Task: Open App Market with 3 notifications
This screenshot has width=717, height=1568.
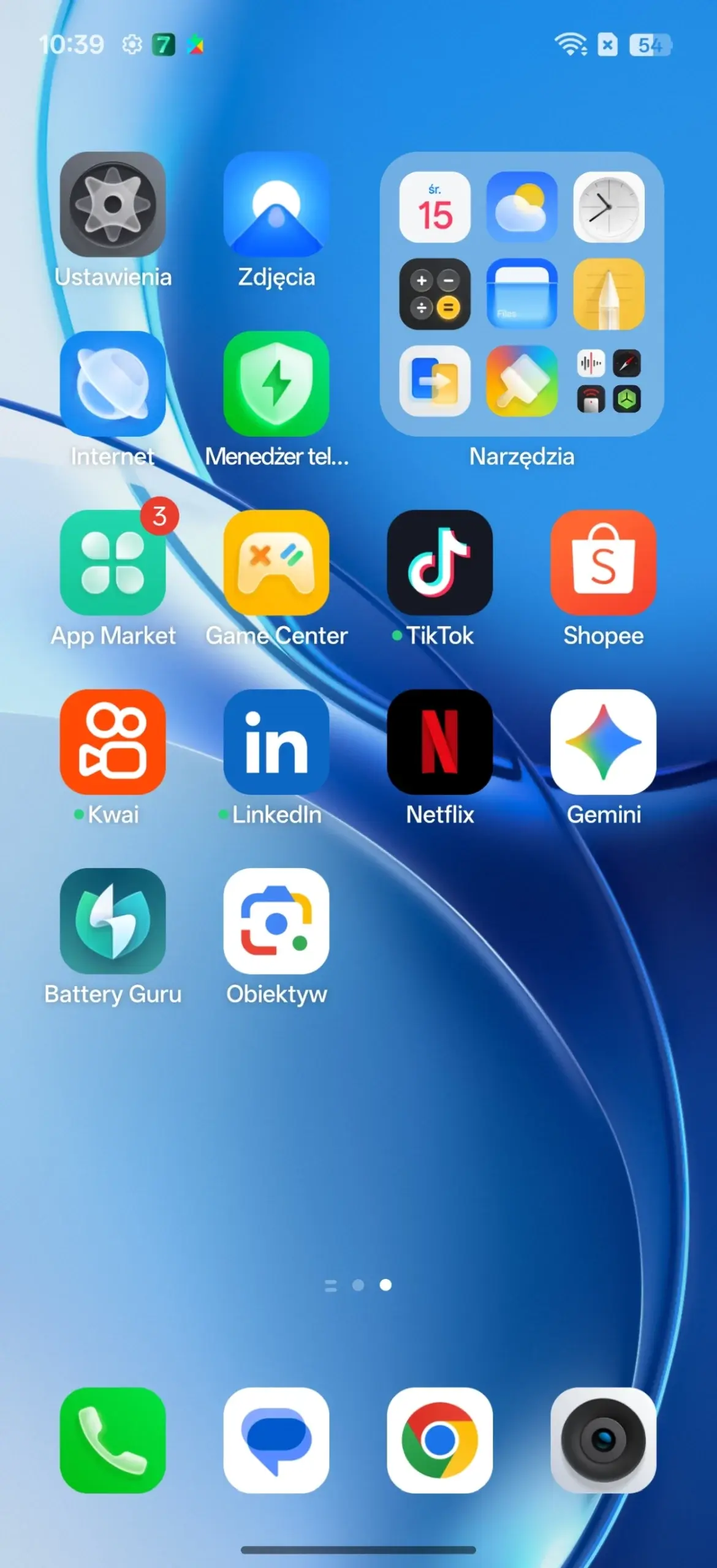Action: [113, 563]
